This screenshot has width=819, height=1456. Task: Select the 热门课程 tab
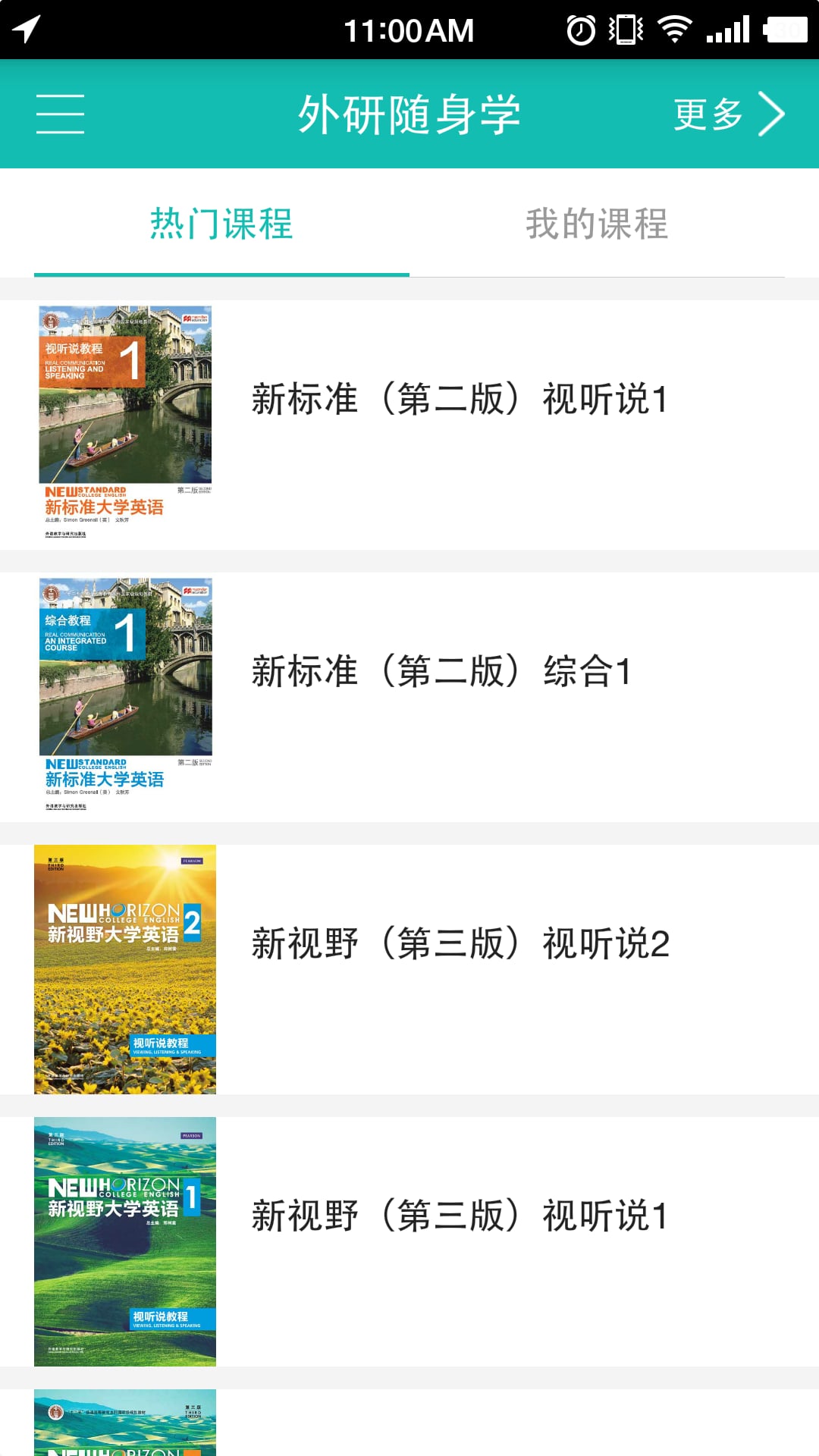point(221,224)
